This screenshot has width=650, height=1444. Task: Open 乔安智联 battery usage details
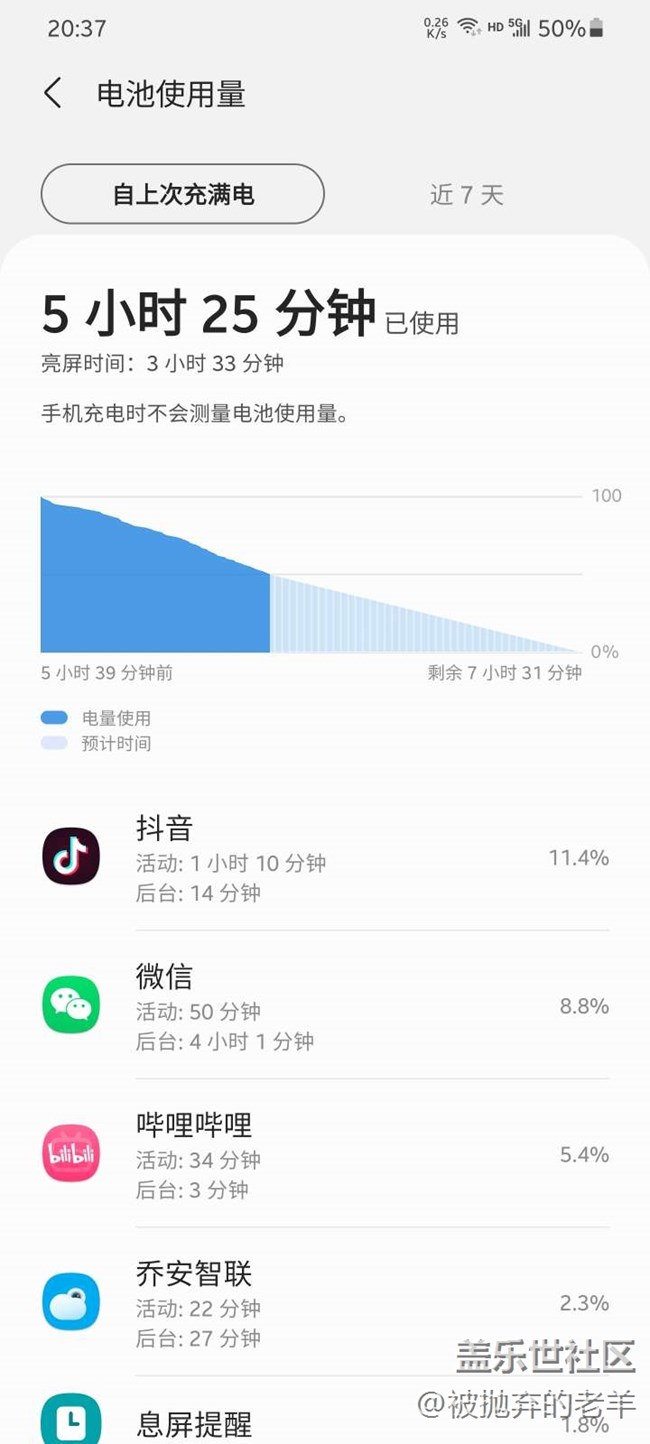[325, 1303]
